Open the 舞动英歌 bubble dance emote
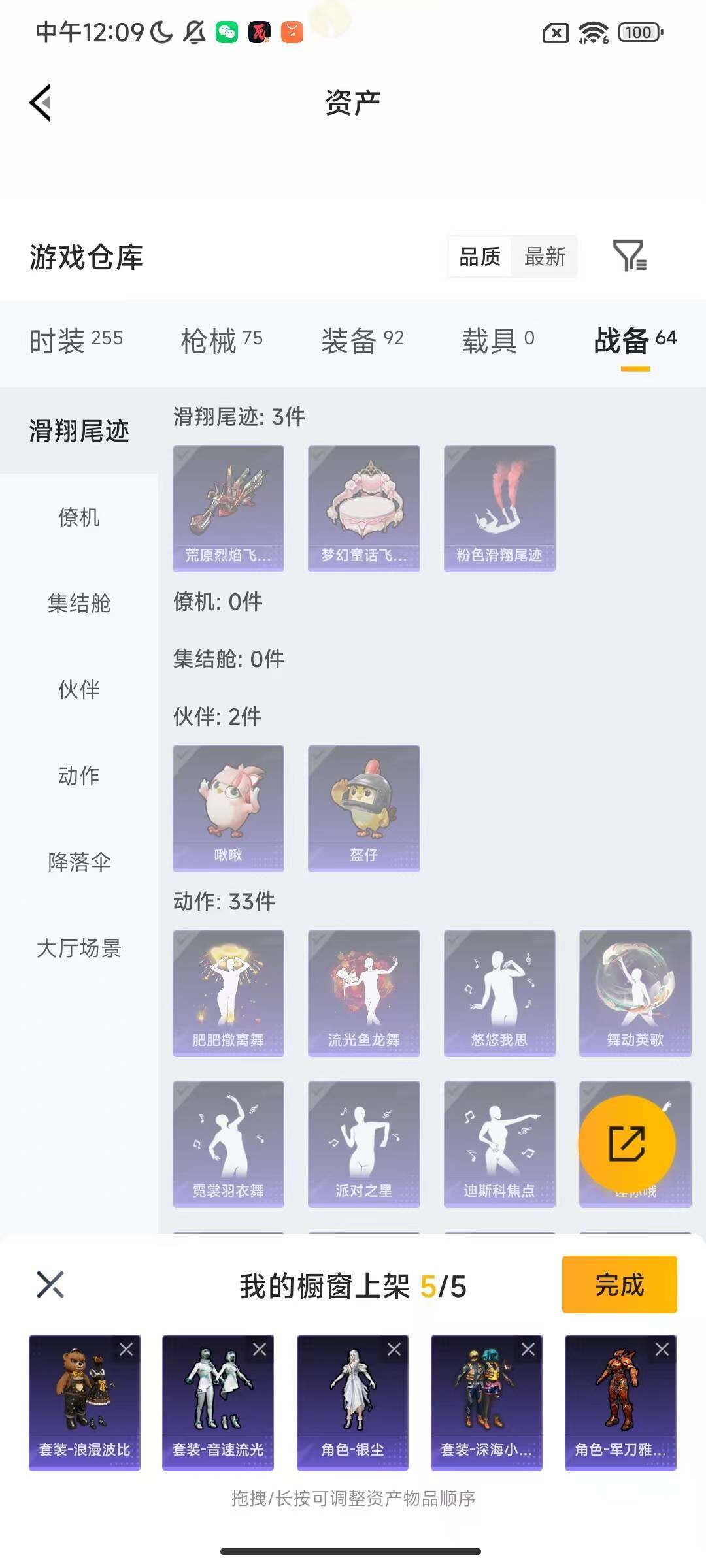706x1568 pixels. (634, 992)
